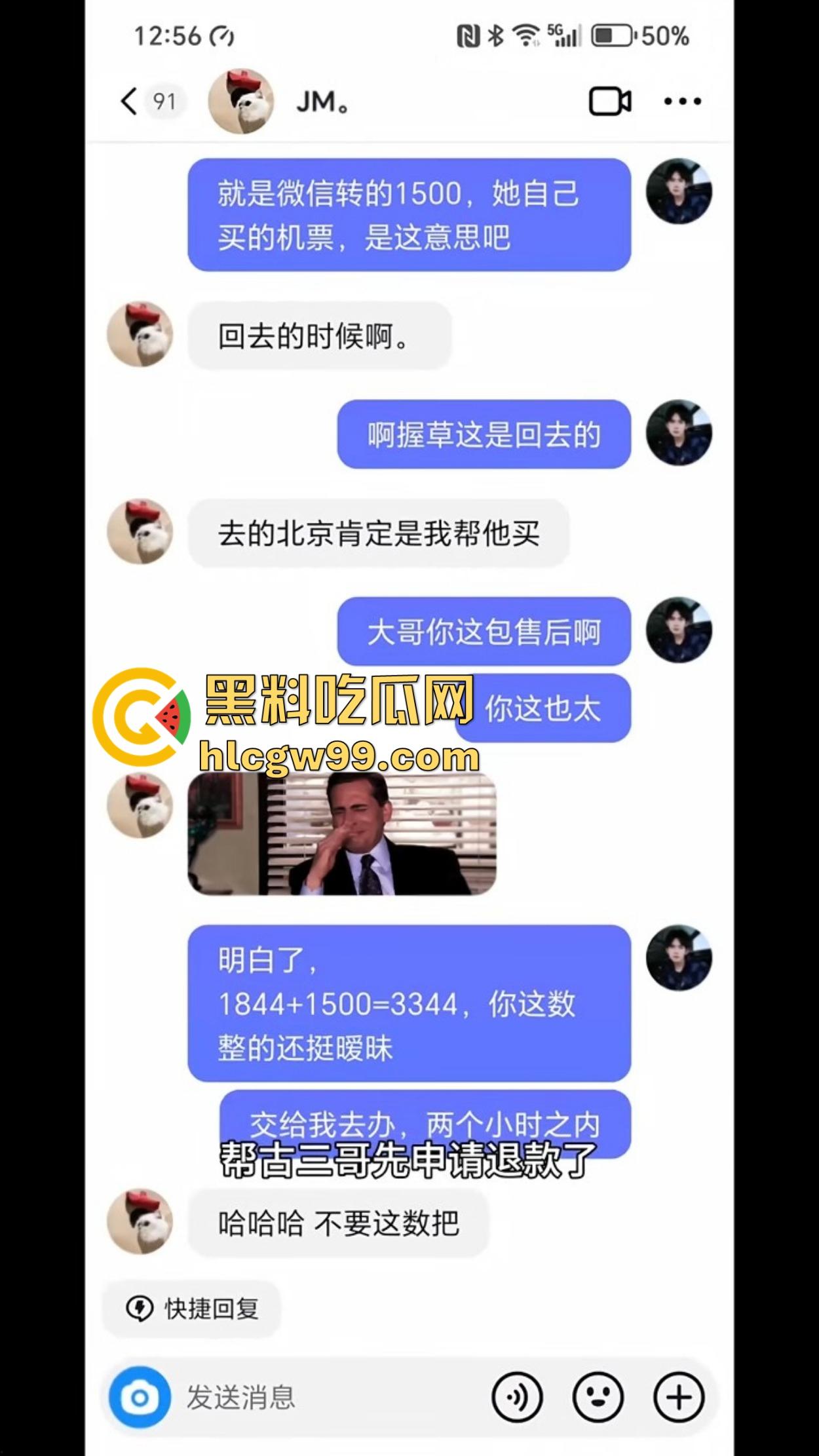Screen dimensions: 819x1456
Task: Tap the voice message icon
Action: (x=518, y=1394)
